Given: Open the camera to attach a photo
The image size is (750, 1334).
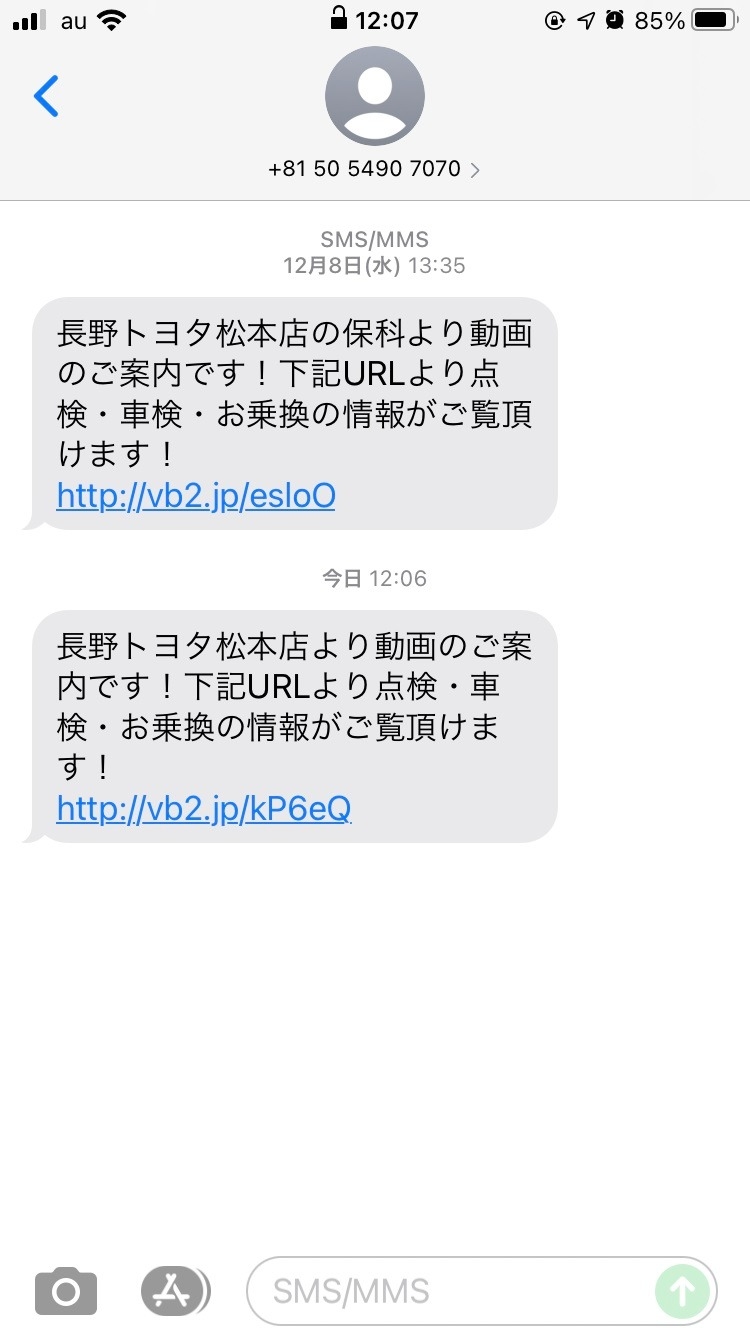Looking at the screenshot, I should point(66,1290).
